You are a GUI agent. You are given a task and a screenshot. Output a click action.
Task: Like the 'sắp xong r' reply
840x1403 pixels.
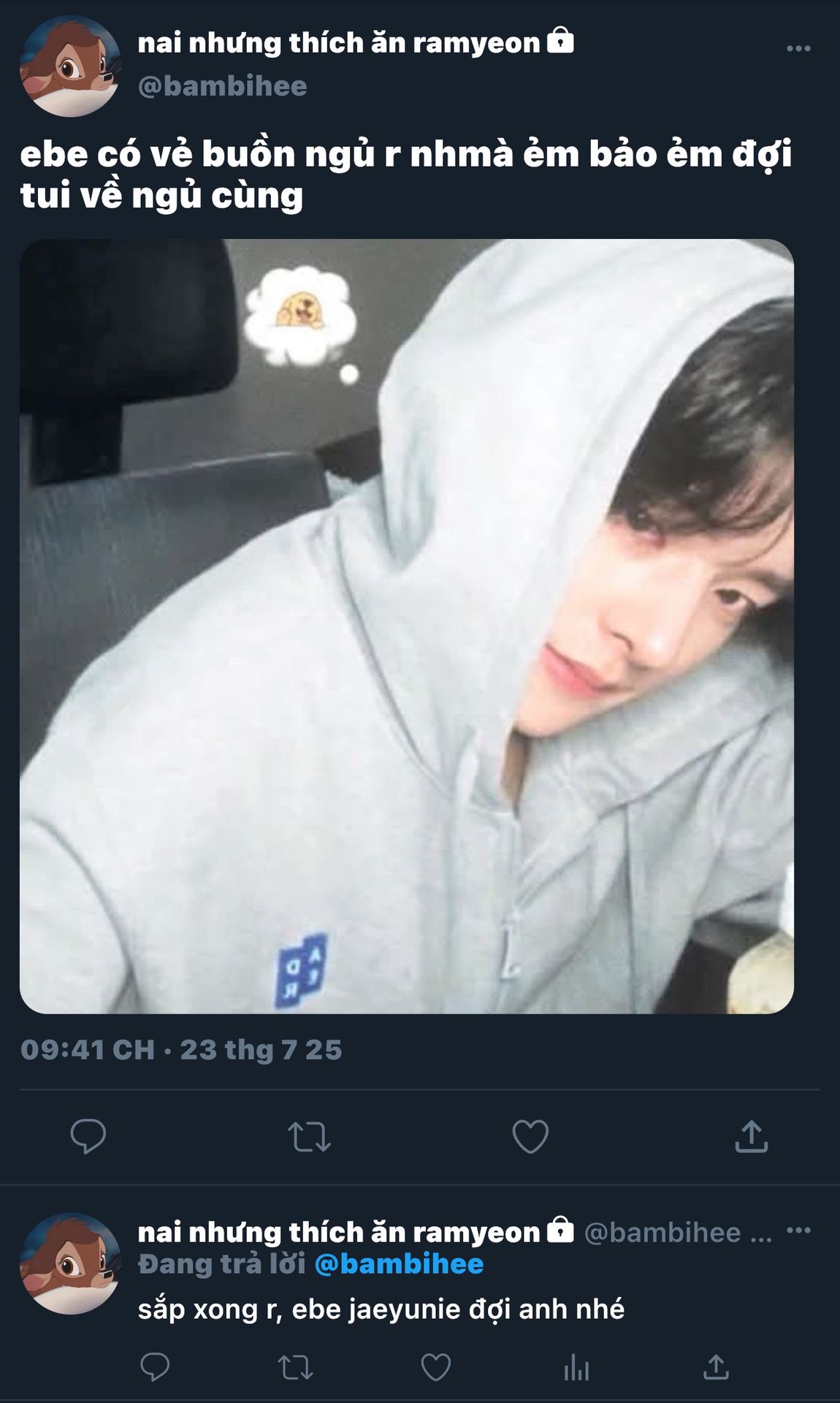pyautogui.click(x=436, y=1367)
